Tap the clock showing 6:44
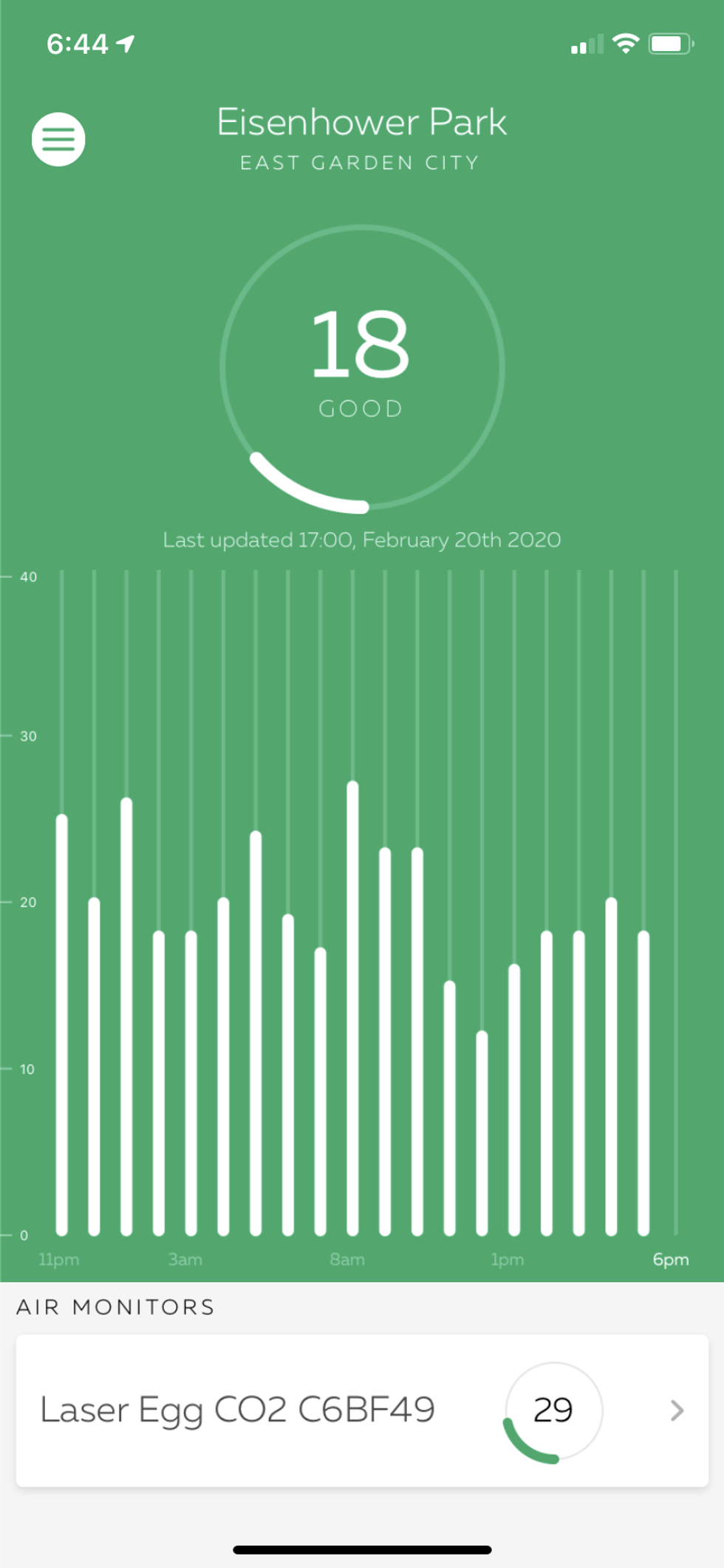This screenshot has height=1568, width=724. coord(78,43)
